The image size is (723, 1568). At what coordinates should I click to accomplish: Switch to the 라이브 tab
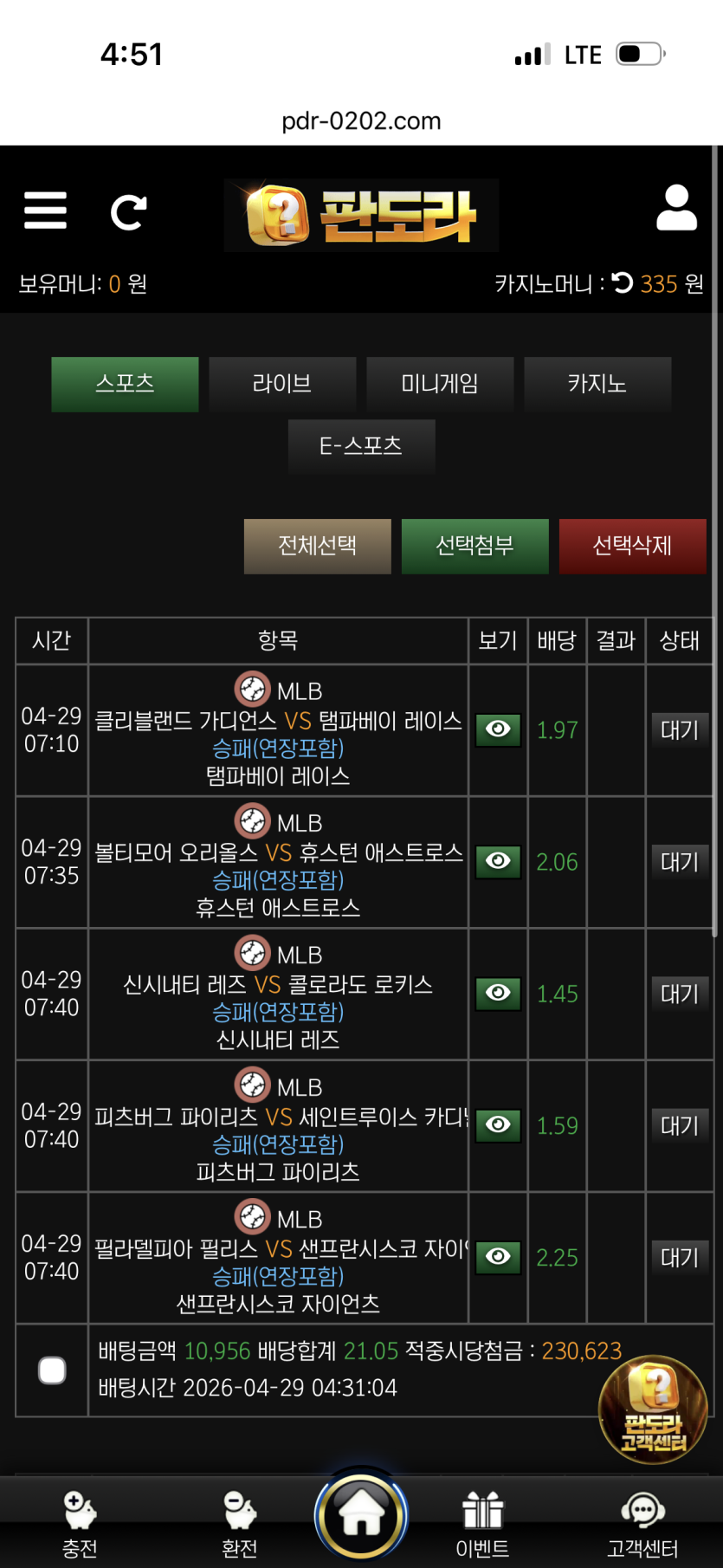[x=282, y=384]
